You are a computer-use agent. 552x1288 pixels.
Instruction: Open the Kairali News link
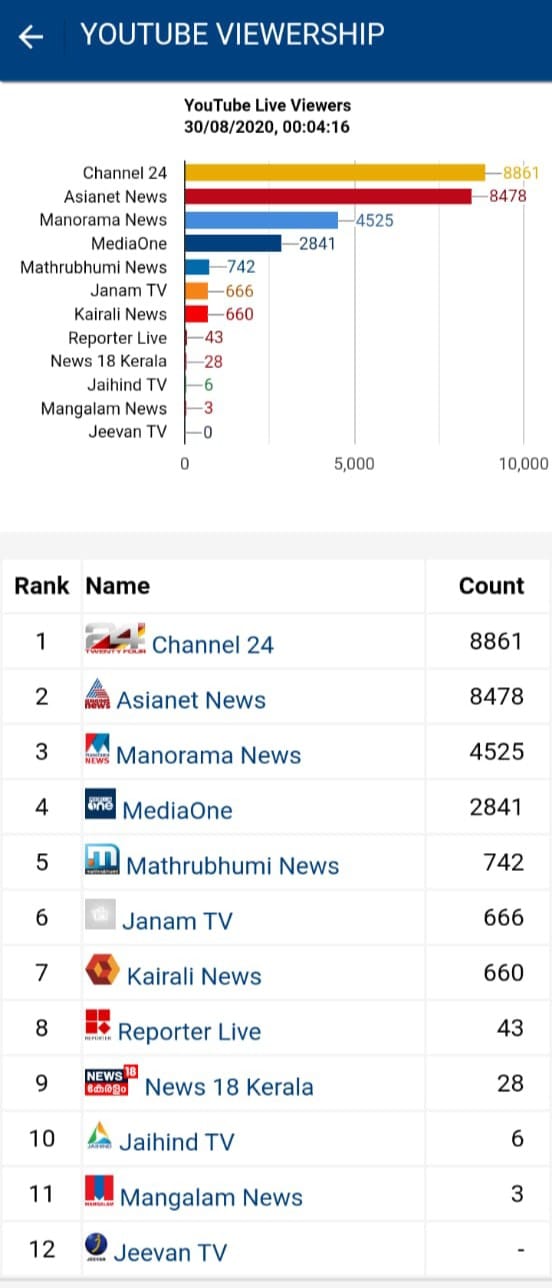tap(194, 976)
